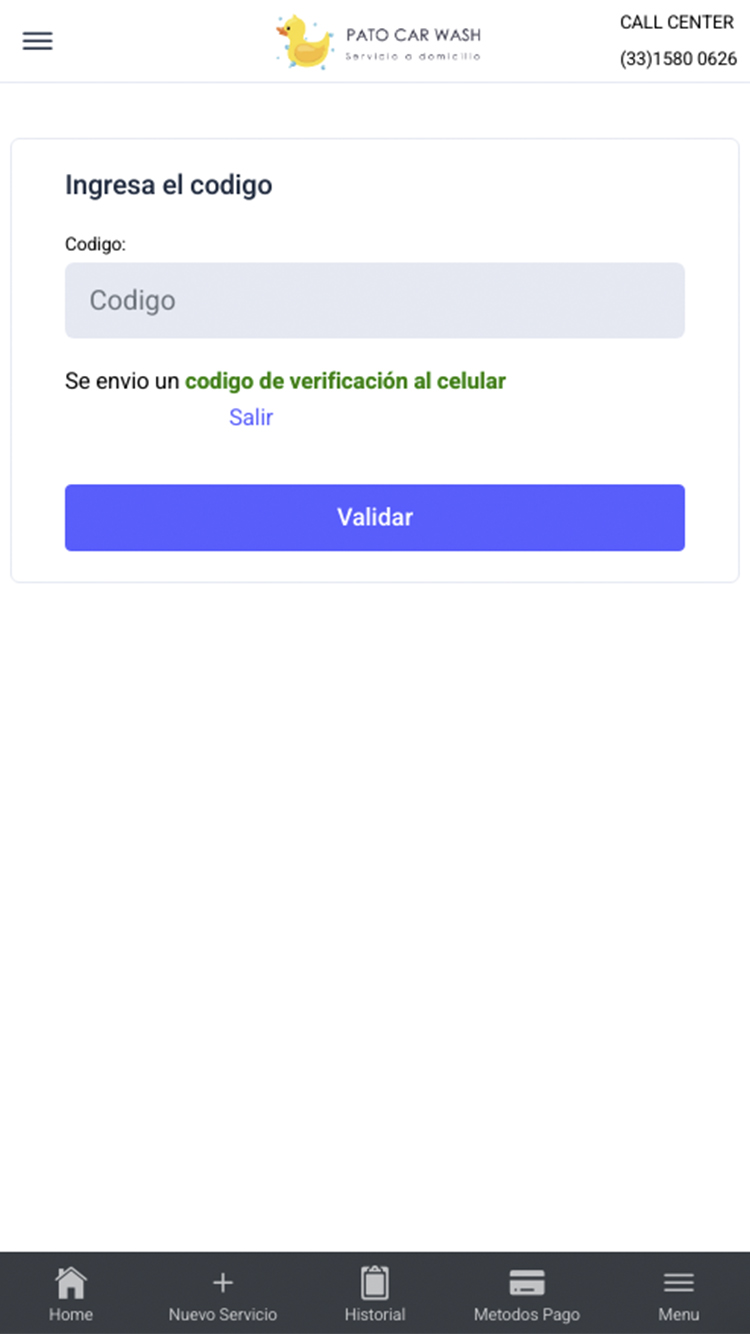Tap the Codigo input field

375,300
